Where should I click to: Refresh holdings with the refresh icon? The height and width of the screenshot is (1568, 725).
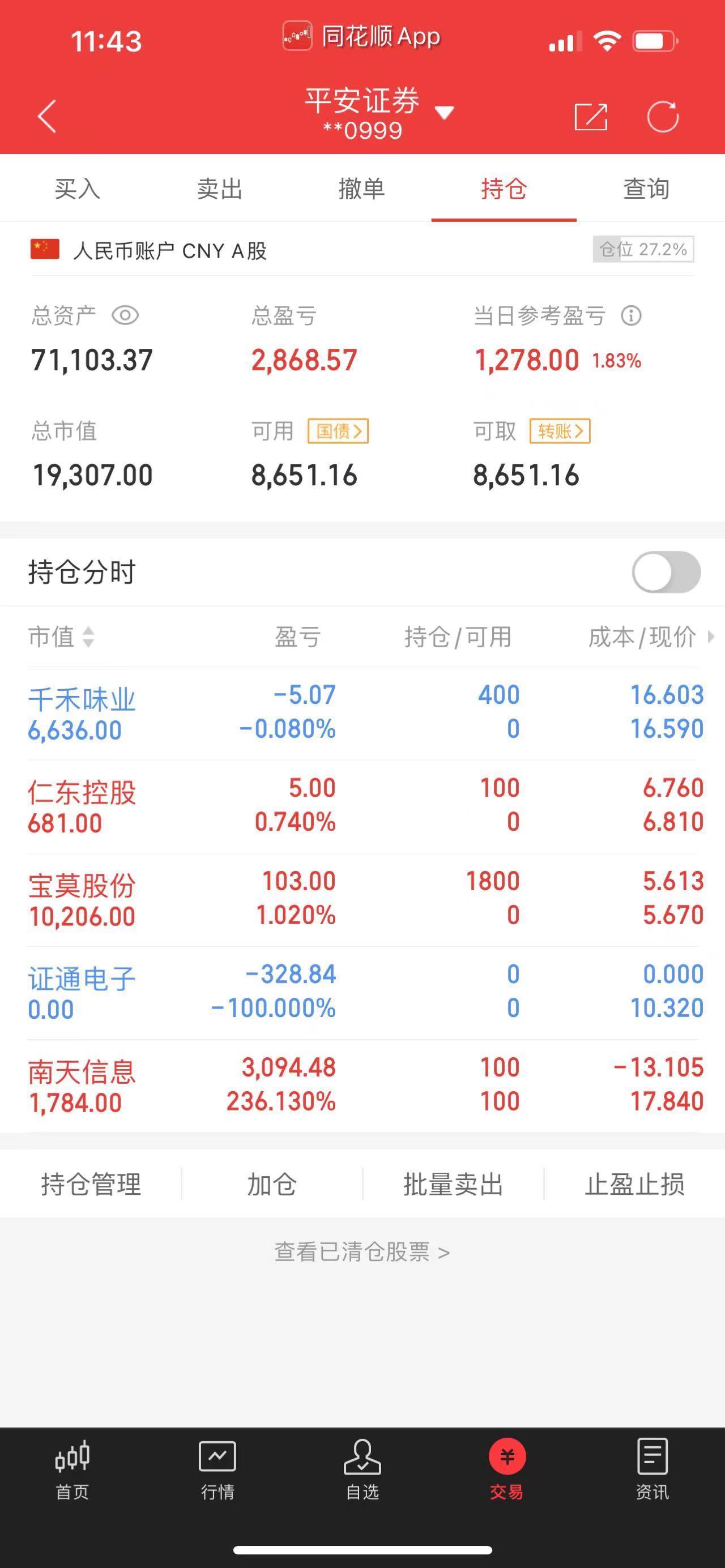(663, 116)
